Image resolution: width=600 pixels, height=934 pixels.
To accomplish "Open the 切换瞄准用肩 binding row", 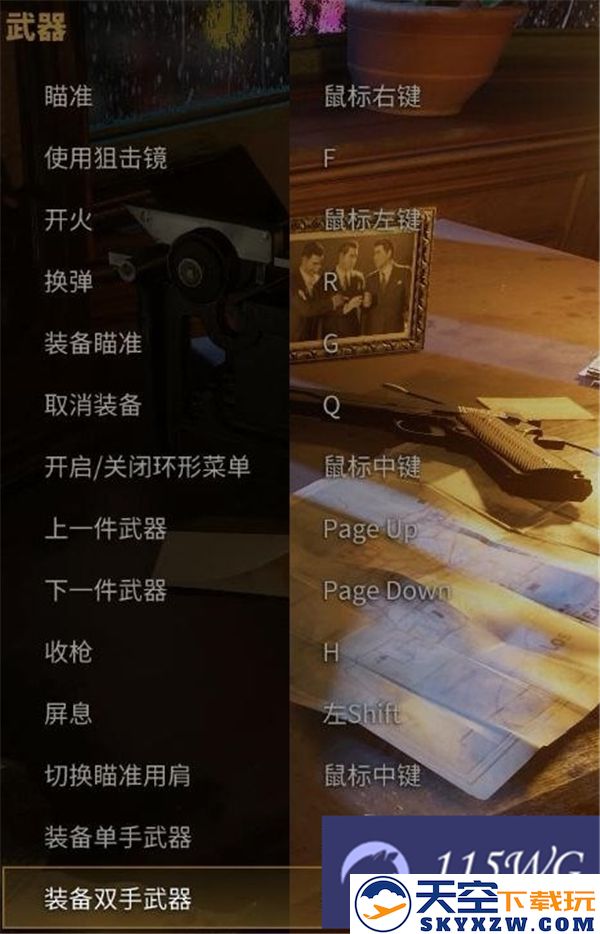I will point(118,775).
